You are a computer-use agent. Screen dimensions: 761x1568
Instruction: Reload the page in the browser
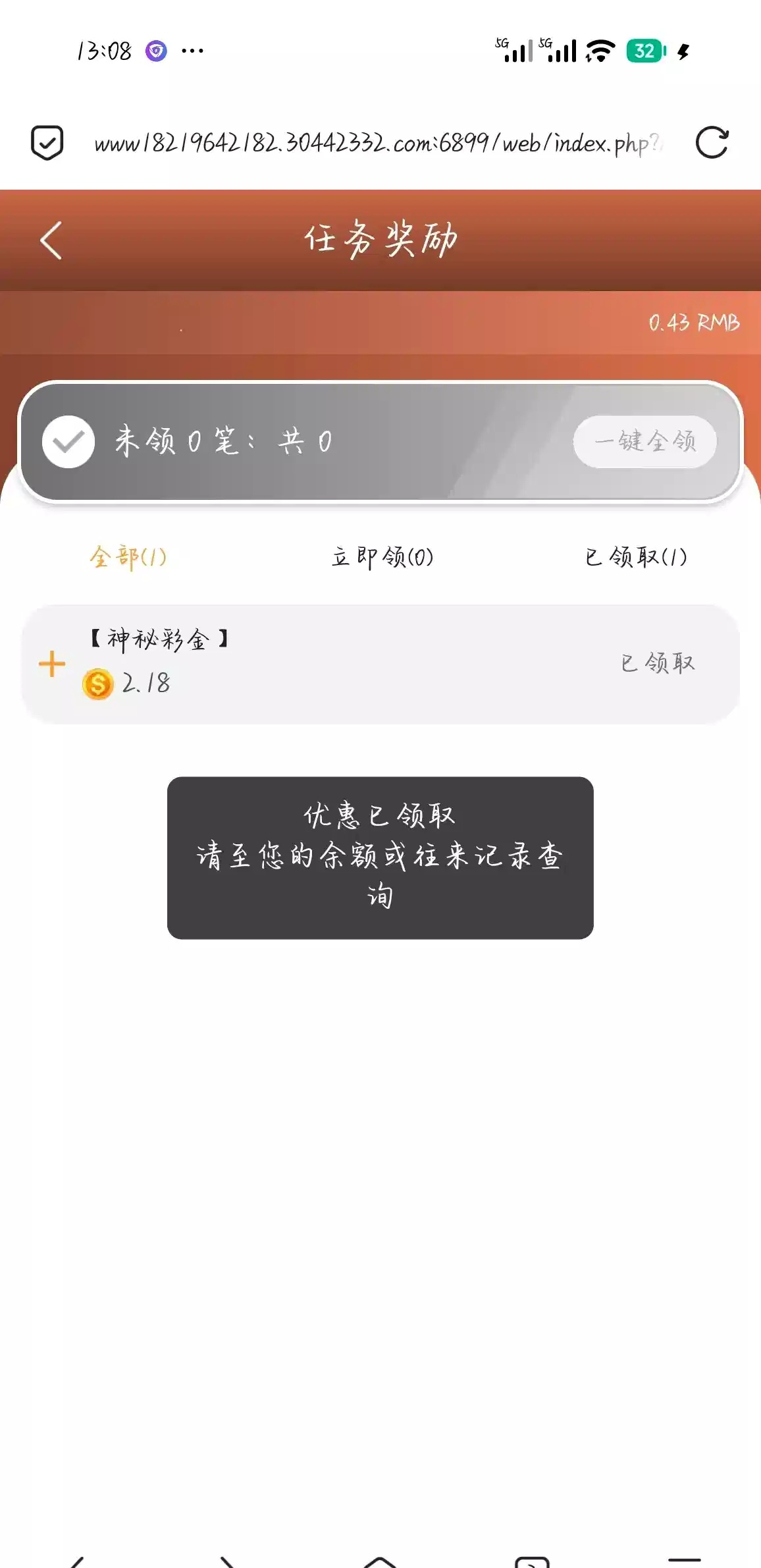(x=712, y=143)
